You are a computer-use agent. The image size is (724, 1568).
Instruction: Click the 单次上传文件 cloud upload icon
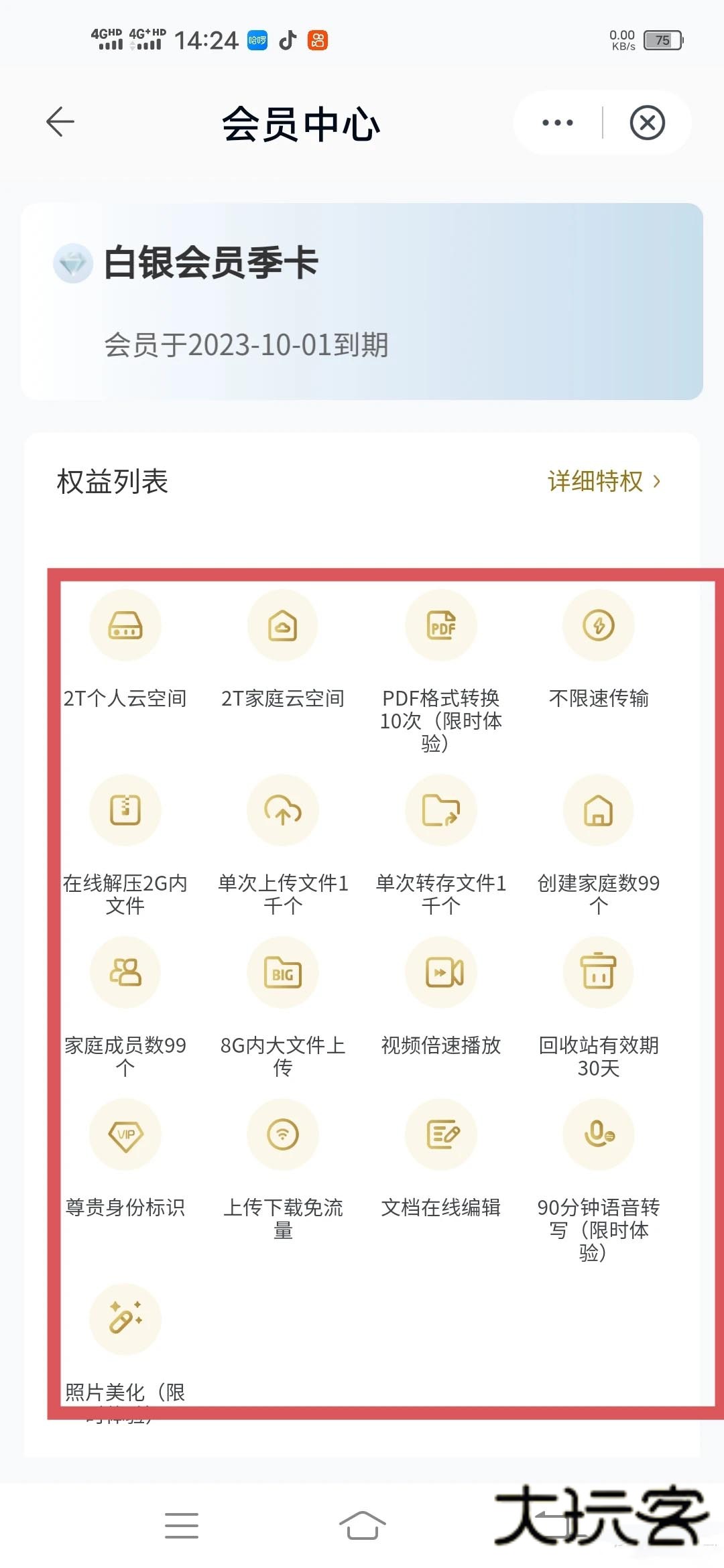pos(283,809)
